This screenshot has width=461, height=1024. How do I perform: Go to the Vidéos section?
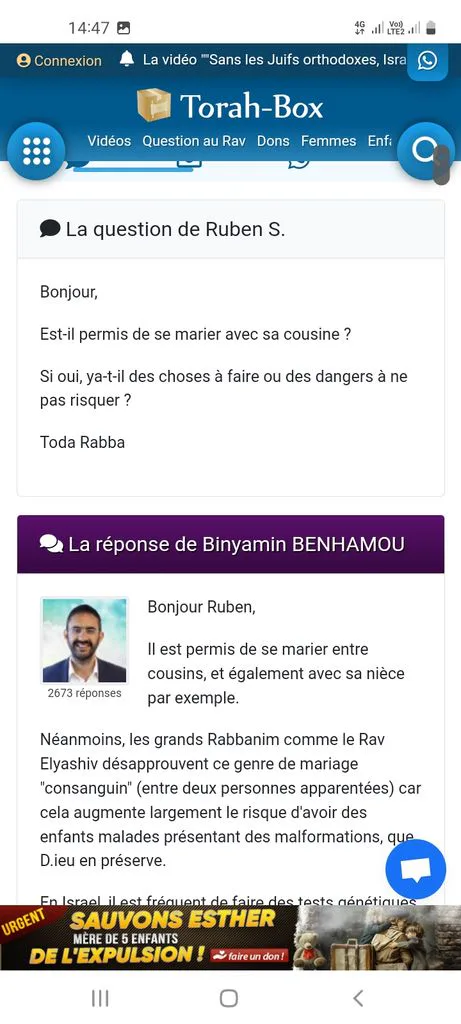[x=109, y=141]
